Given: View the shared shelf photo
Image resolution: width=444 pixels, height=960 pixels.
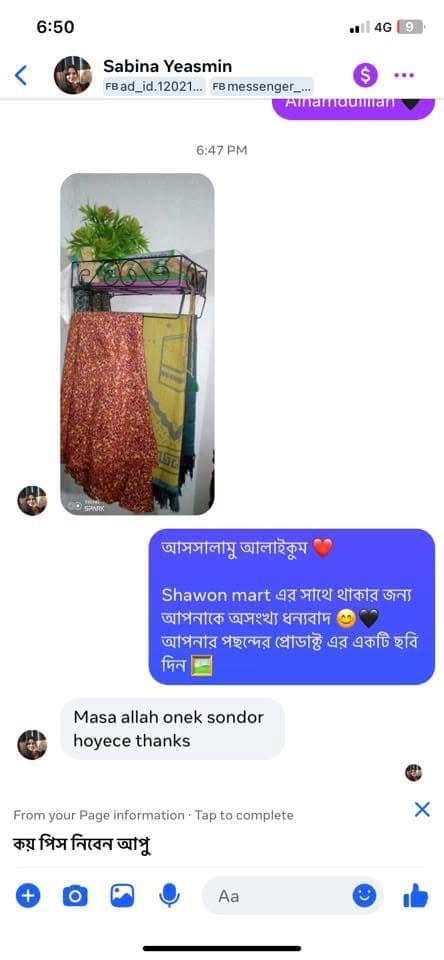Looking at the screenshot, I should [x=137, y=344].
